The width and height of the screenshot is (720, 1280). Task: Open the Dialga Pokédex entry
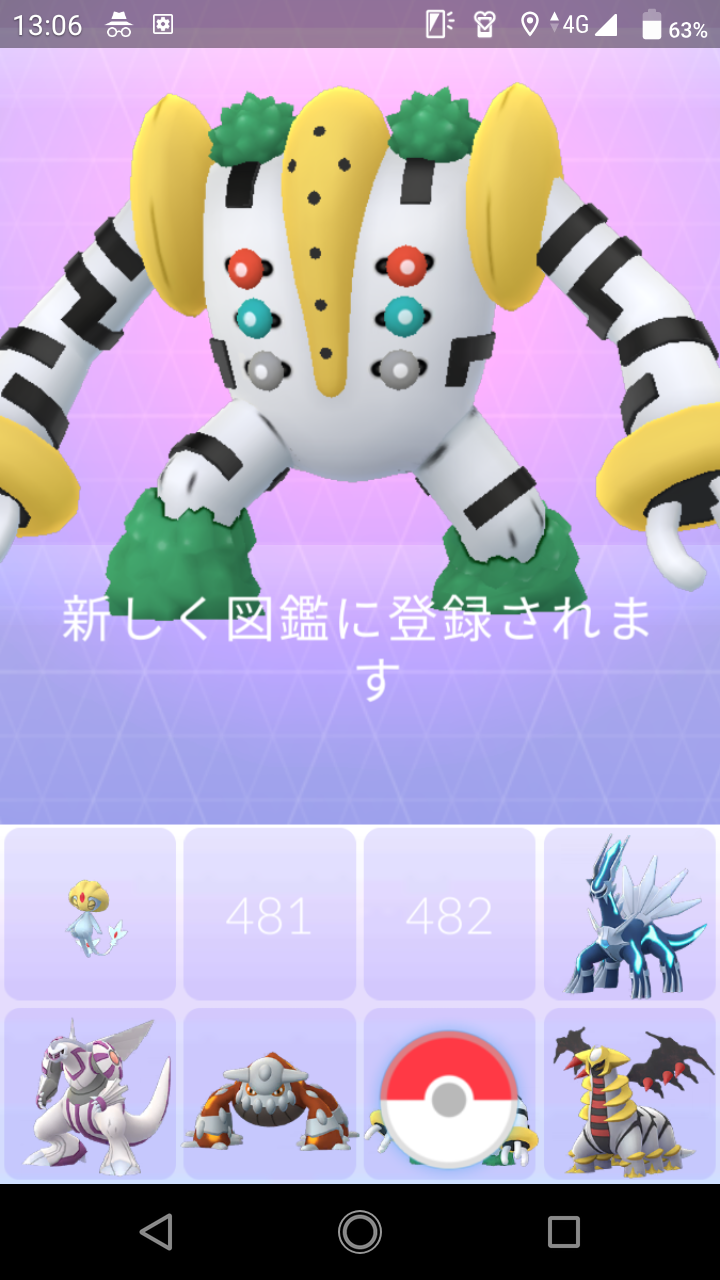630,913
